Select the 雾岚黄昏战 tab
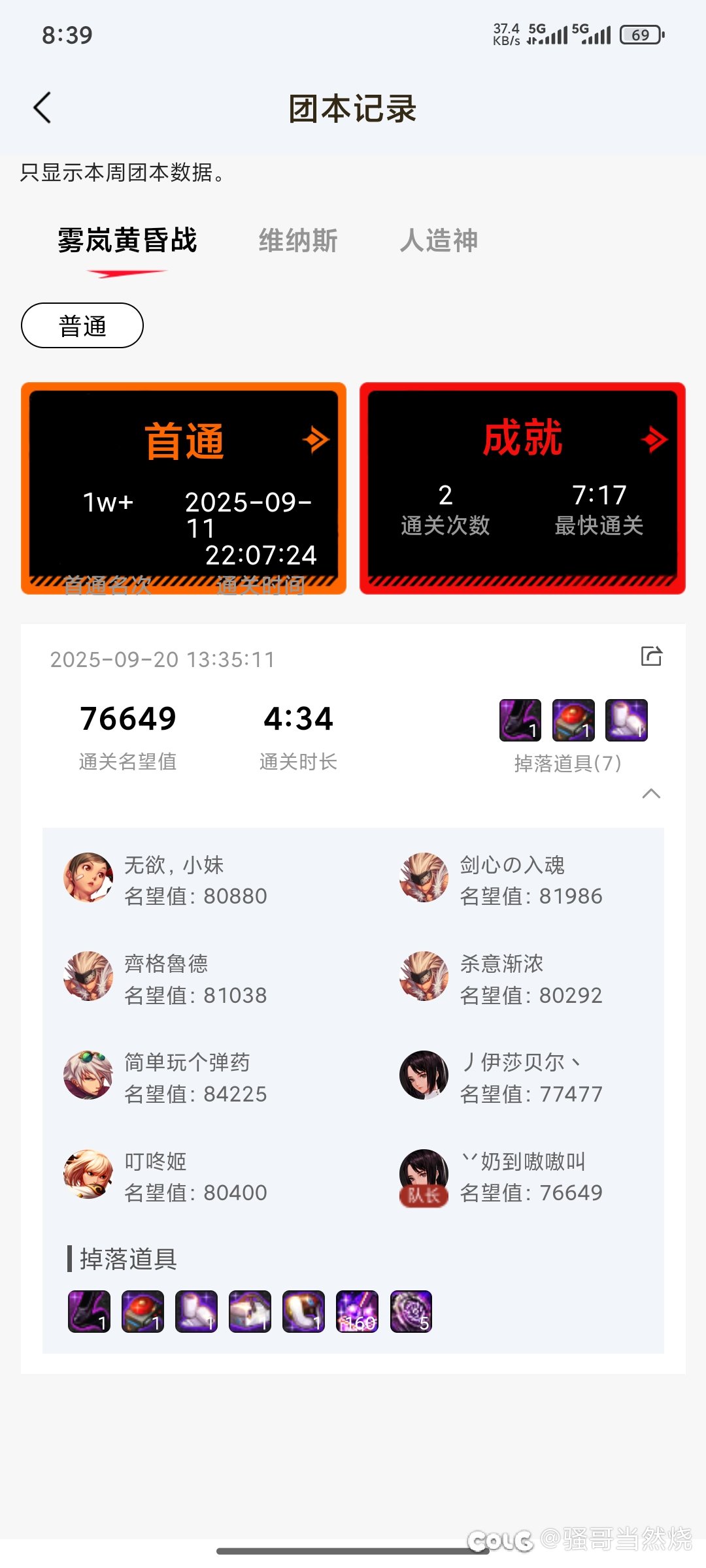The image size is (706, 1568). (127, 240)
